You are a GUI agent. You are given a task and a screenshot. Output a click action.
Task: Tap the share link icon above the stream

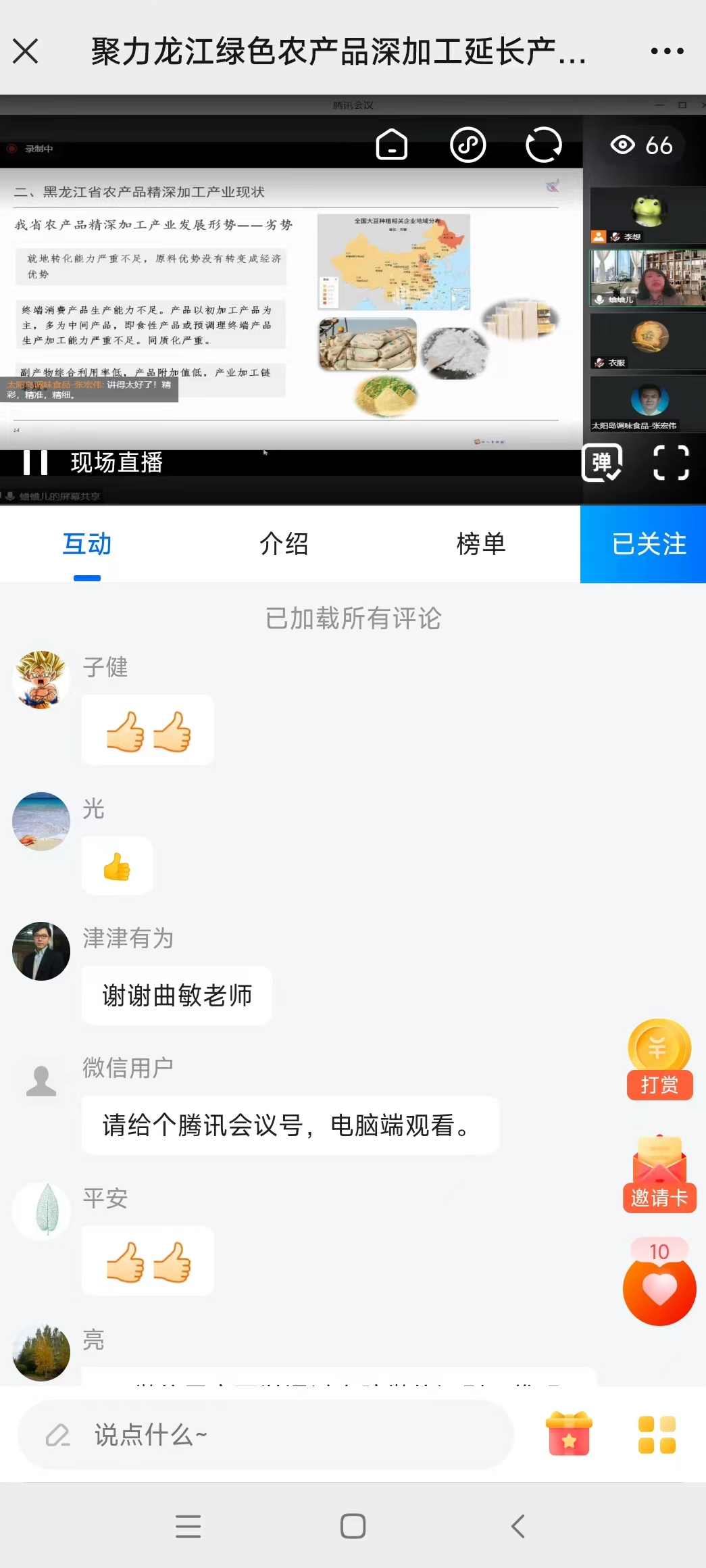point(468,145)
